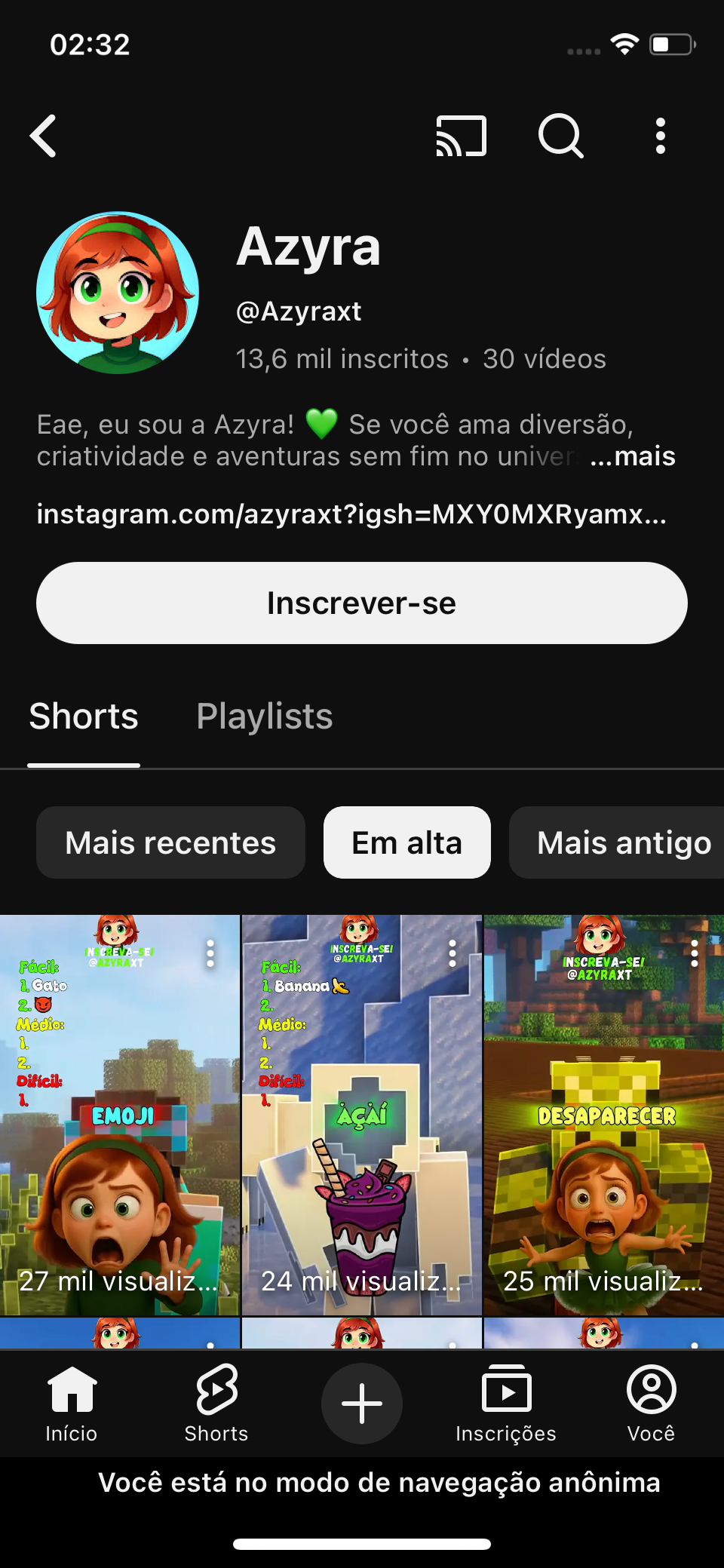Viewport: 724px width, 1568px height.
Task: Switch to the Playlists tab
Action: (x=264, y=716)
